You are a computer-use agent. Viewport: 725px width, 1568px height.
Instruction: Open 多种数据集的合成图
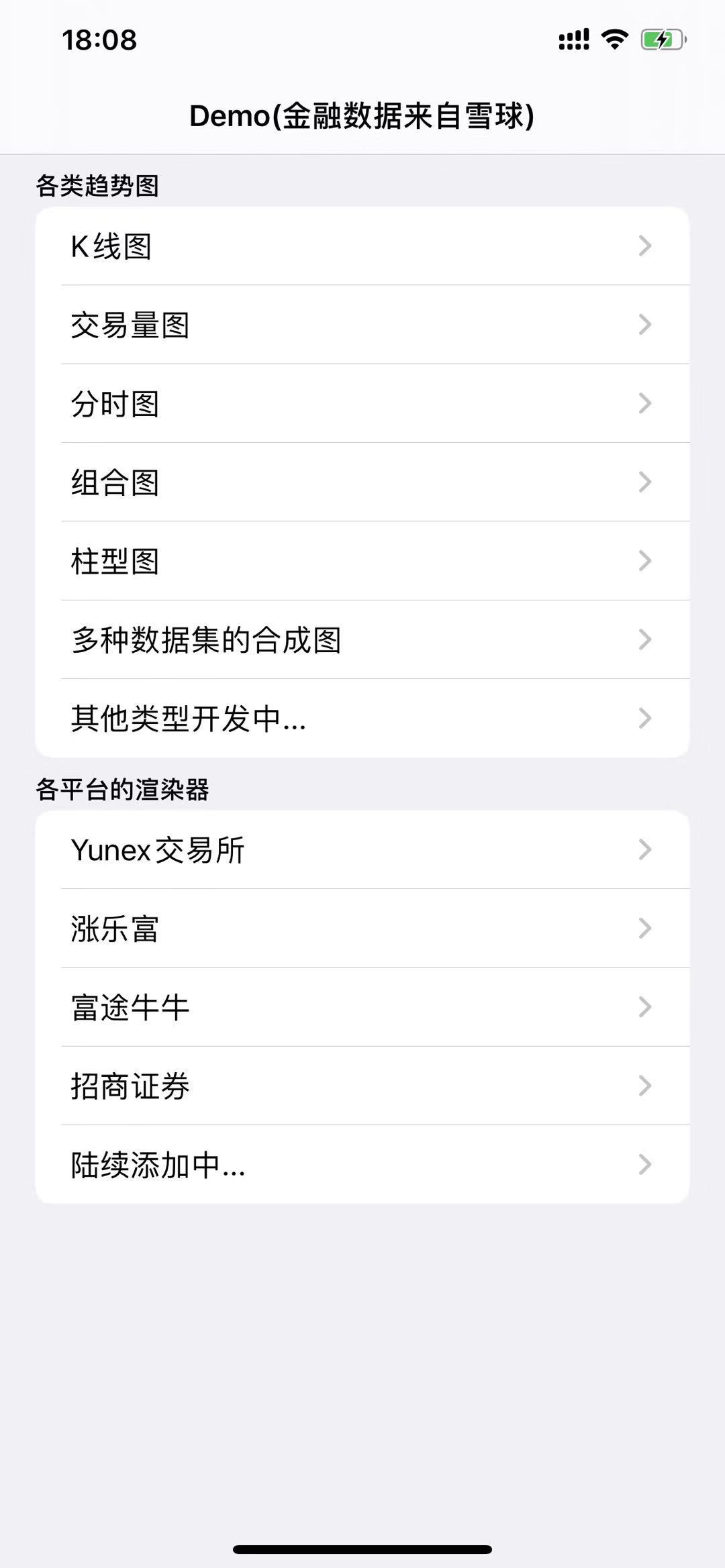click(362, 639)
